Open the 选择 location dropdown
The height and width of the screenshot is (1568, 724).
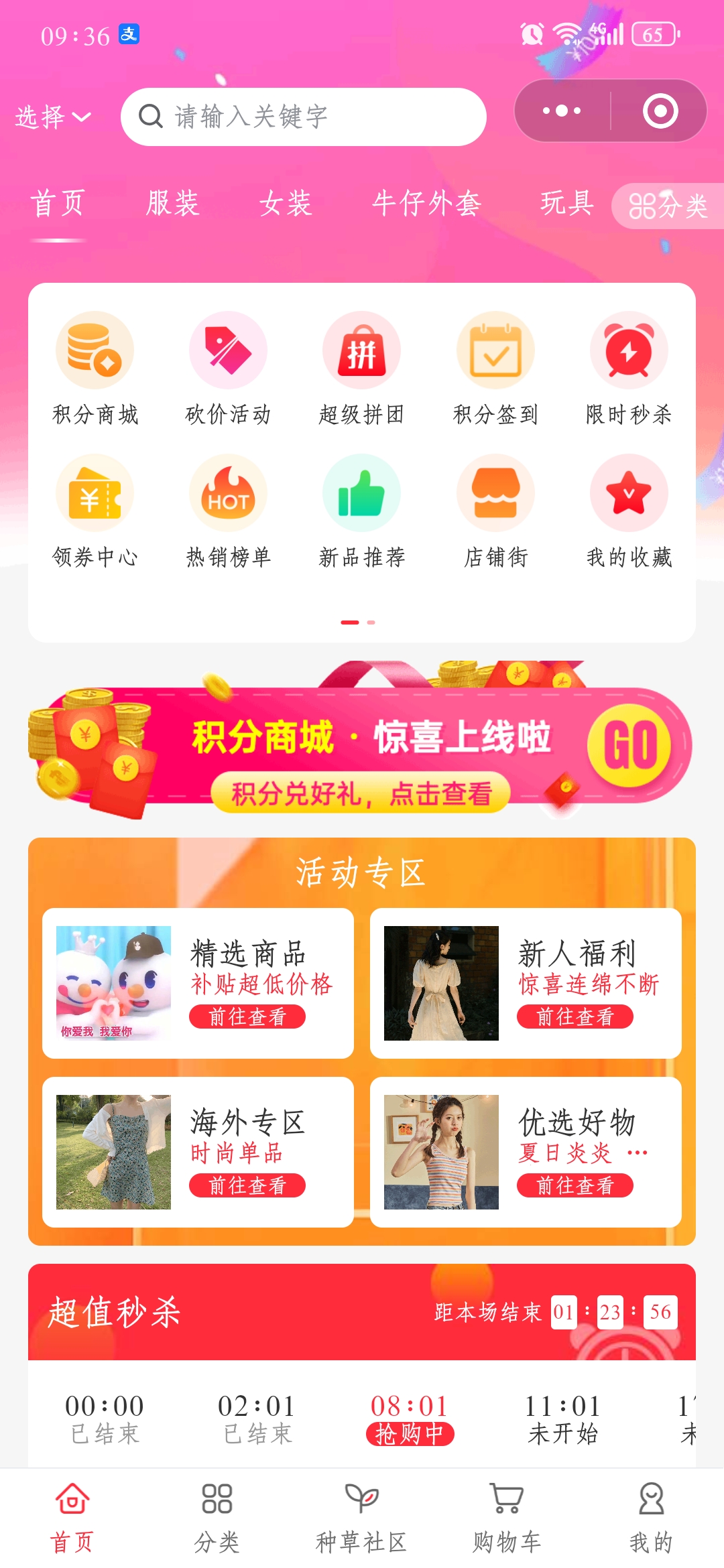(52, 117)
